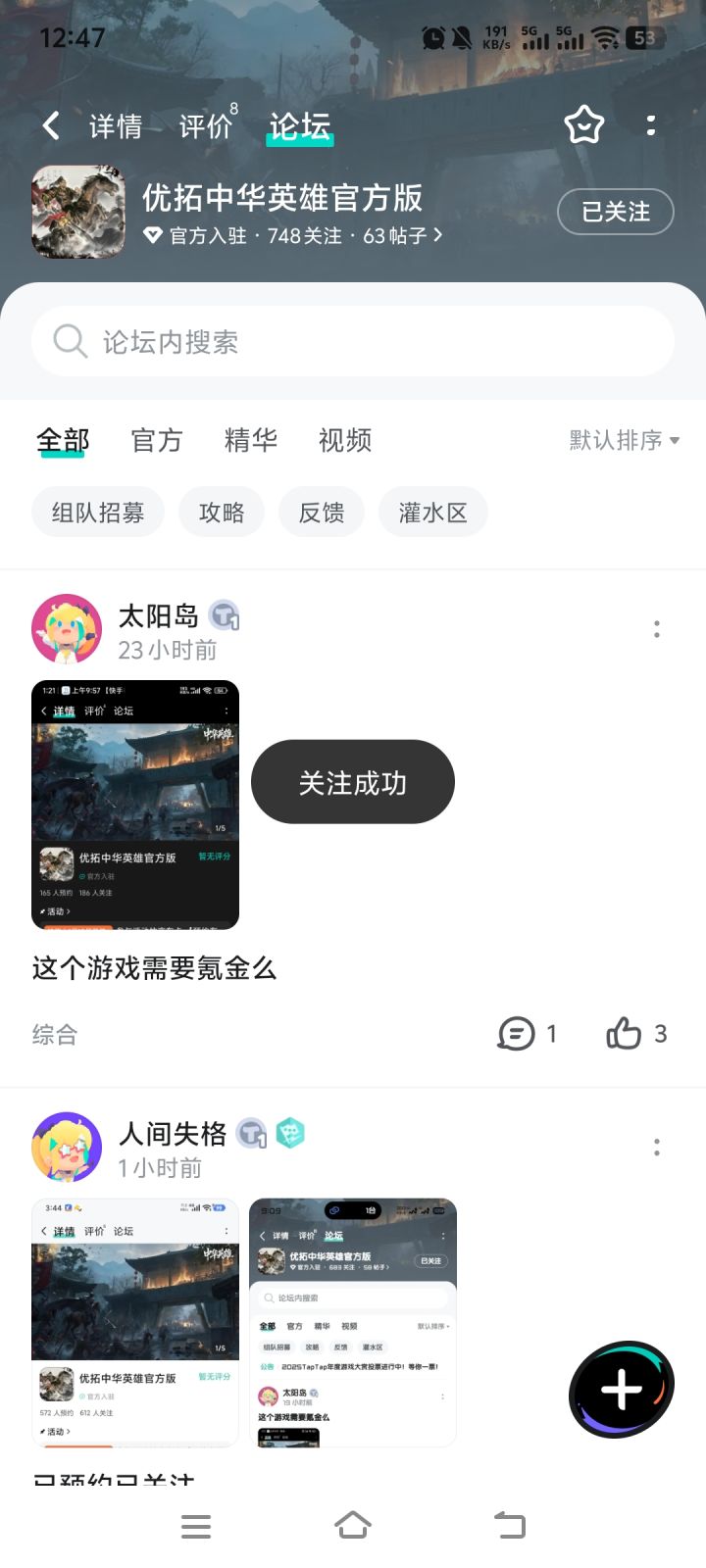This screenshot has width=706, height=1568.
Task: Select the 组队招募 filter chip
Action: coord(98,512)
